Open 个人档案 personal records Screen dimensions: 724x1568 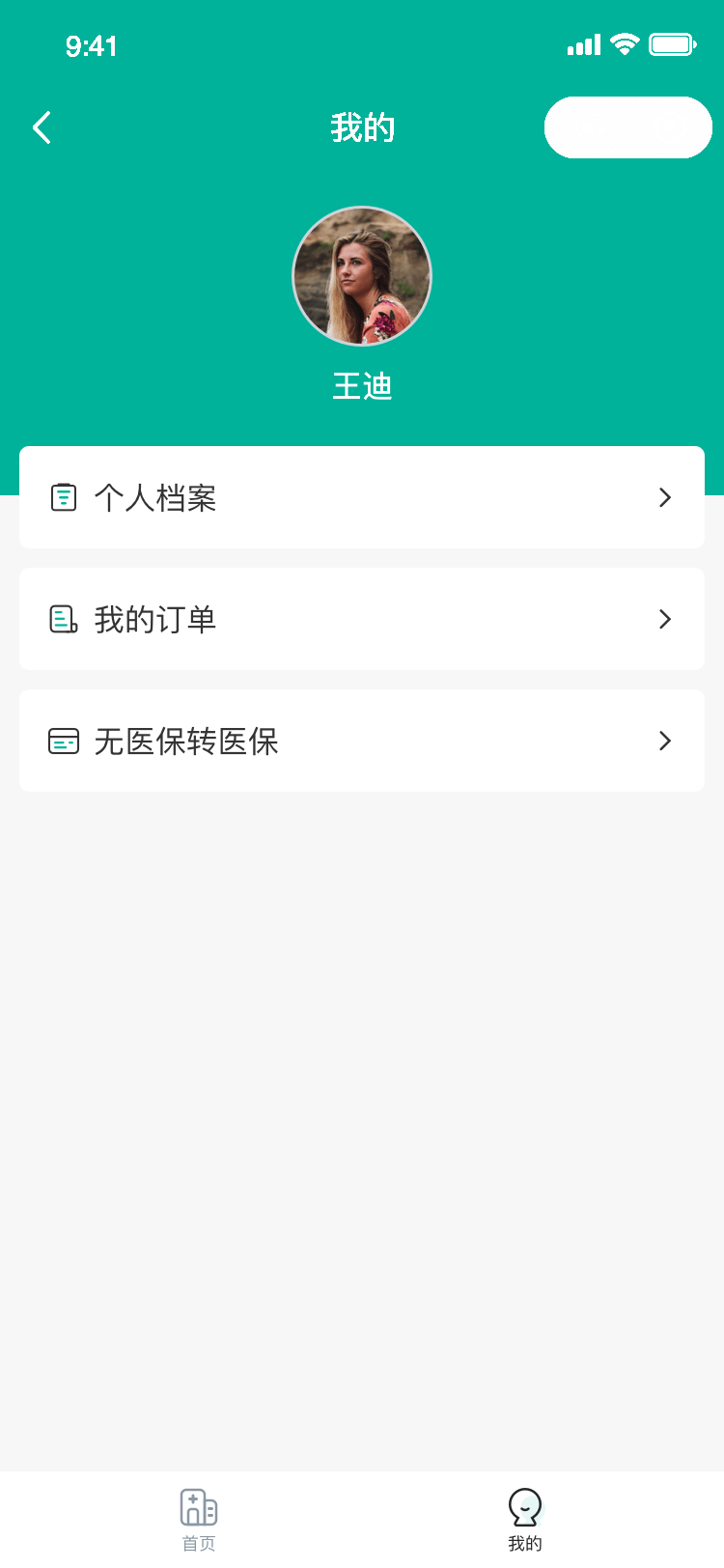pos(362,497)
